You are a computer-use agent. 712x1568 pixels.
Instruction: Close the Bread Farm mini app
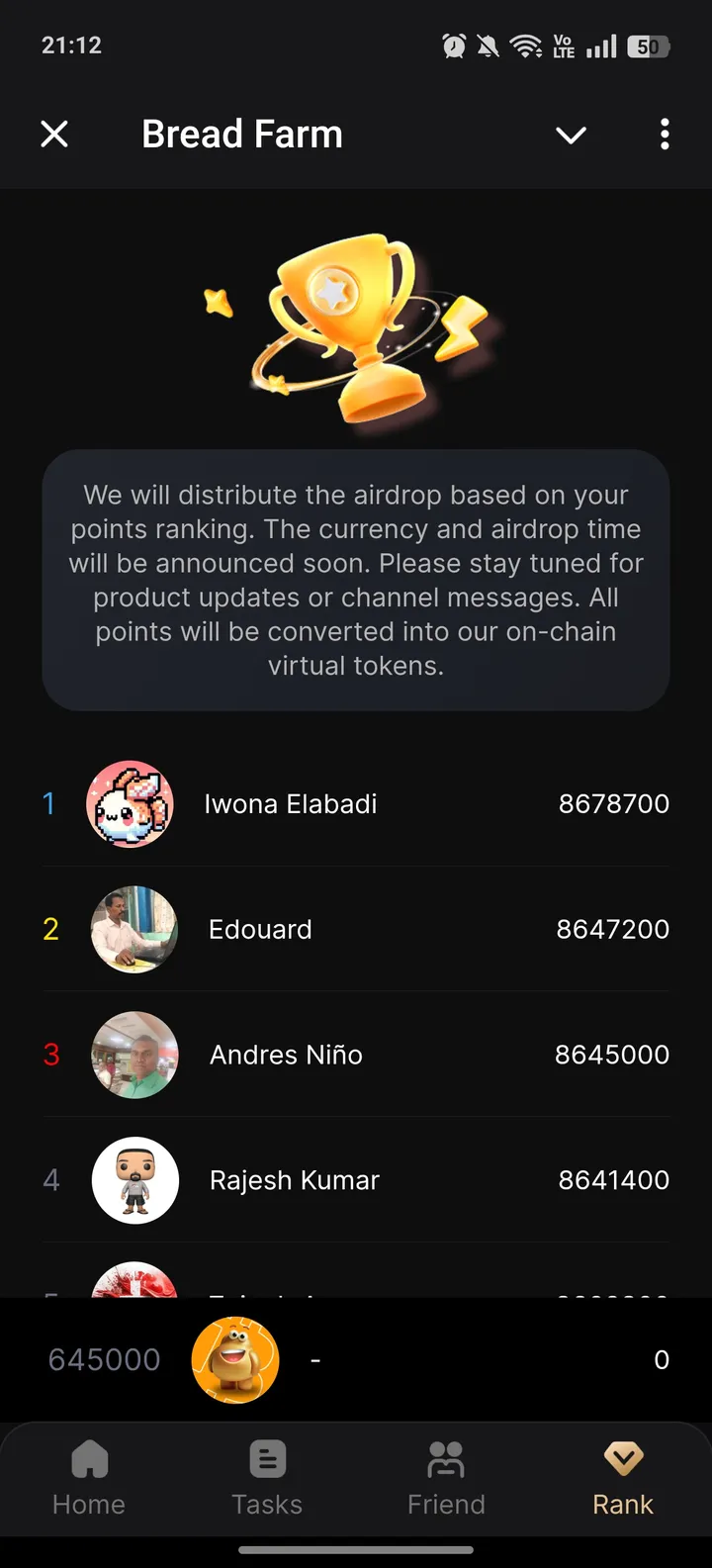54,135
